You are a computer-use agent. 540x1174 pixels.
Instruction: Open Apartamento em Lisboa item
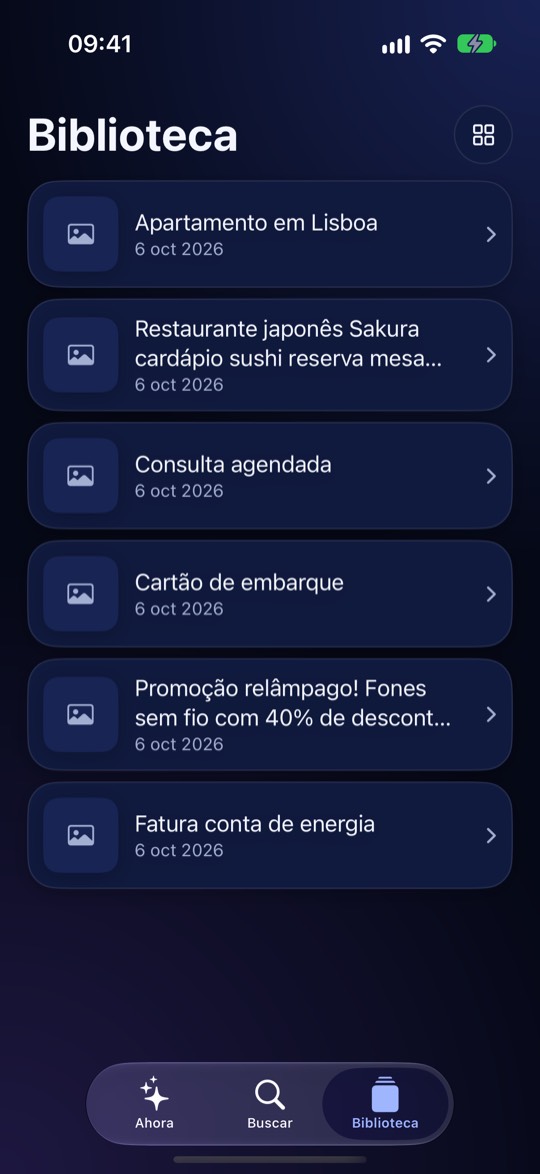coord(270,234)
